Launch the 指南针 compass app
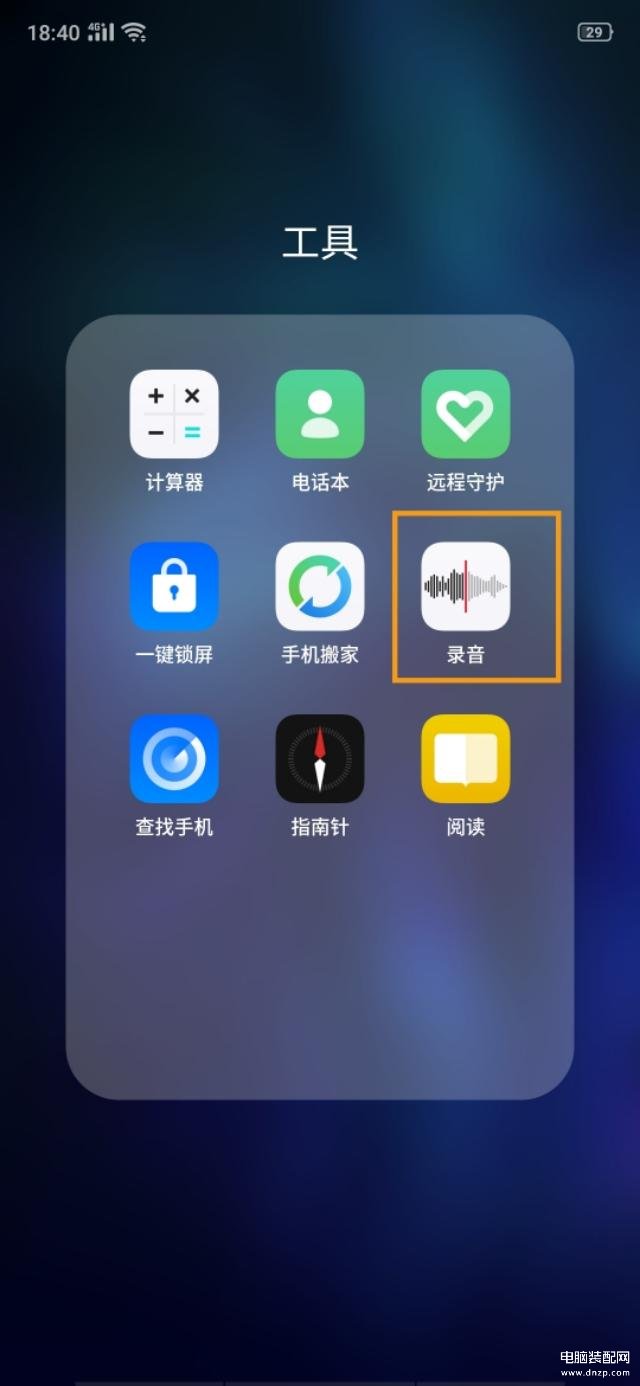This screenshot has height=1386, width=640. [320, 759]
